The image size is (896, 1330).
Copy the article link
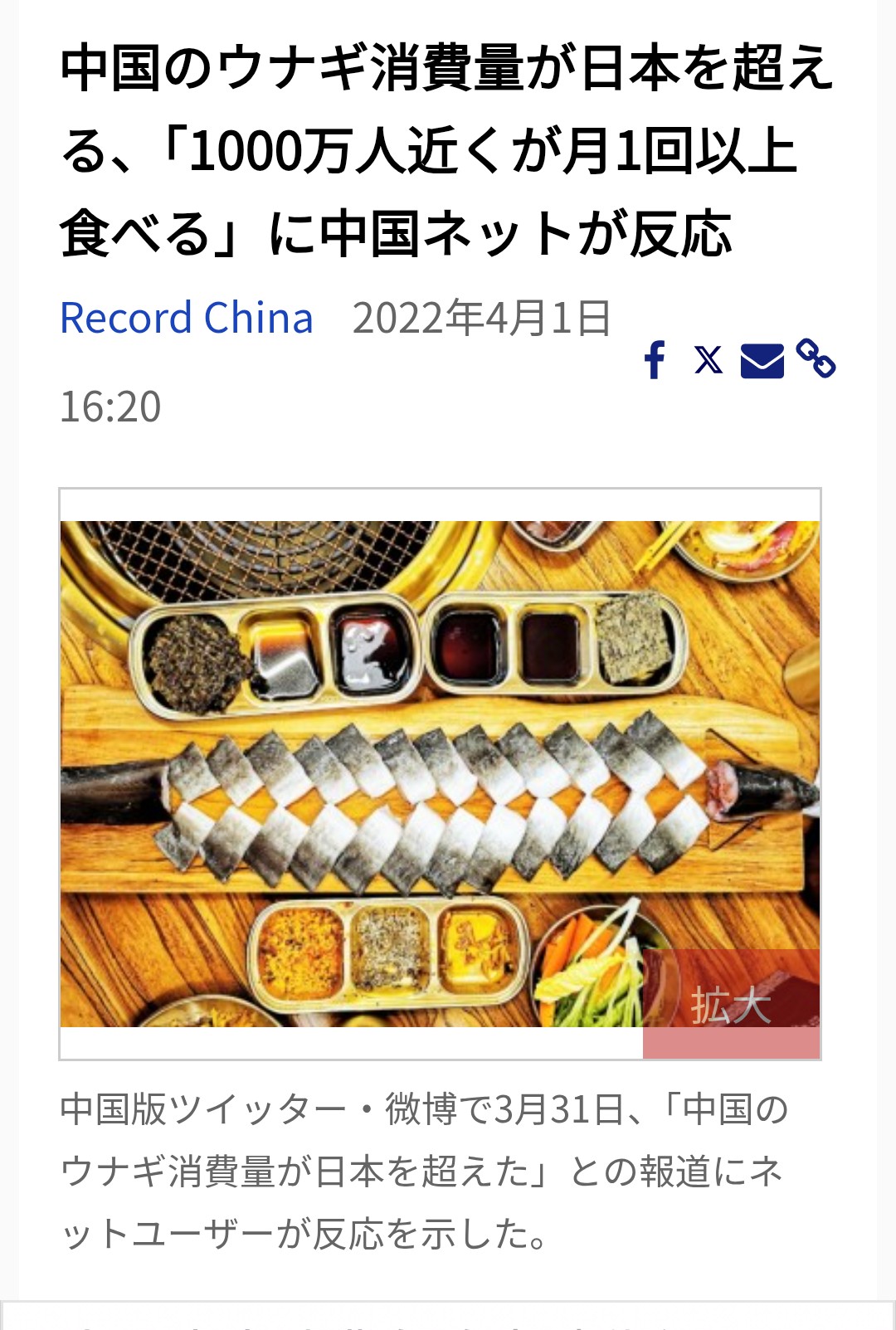[x=816, y=358]
